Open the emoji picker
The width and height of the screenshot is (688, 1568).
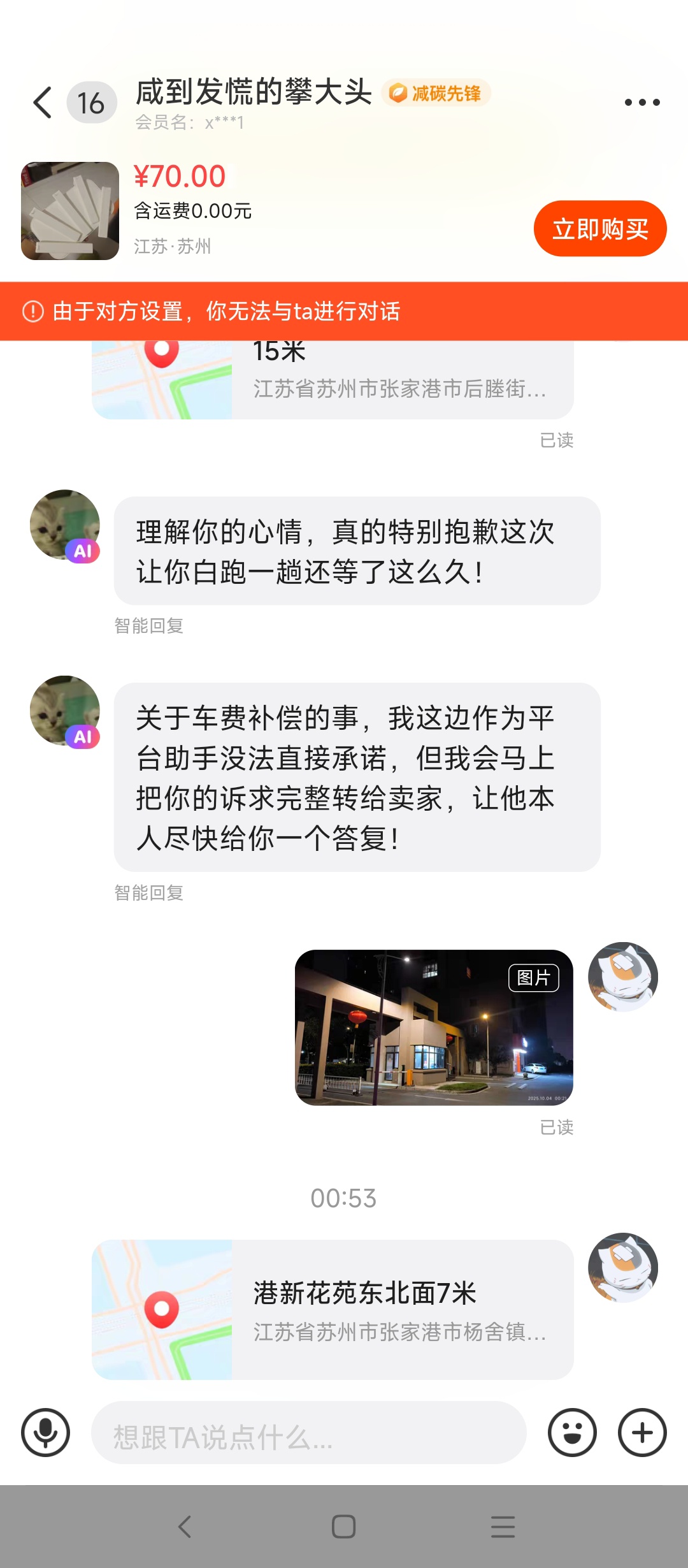pos(572,1432)
